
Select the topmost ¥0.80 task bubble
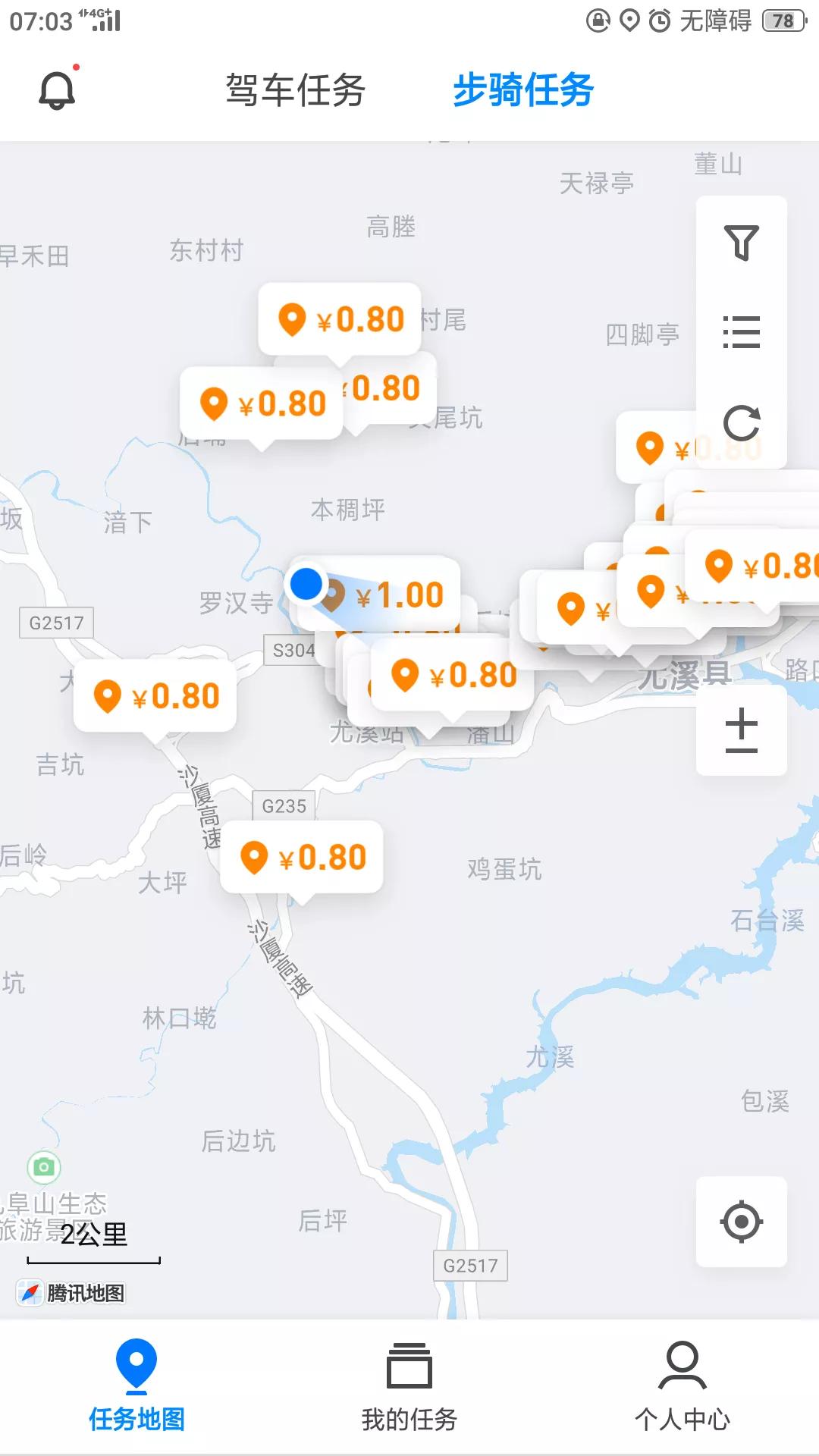click(x=340, y=319)
